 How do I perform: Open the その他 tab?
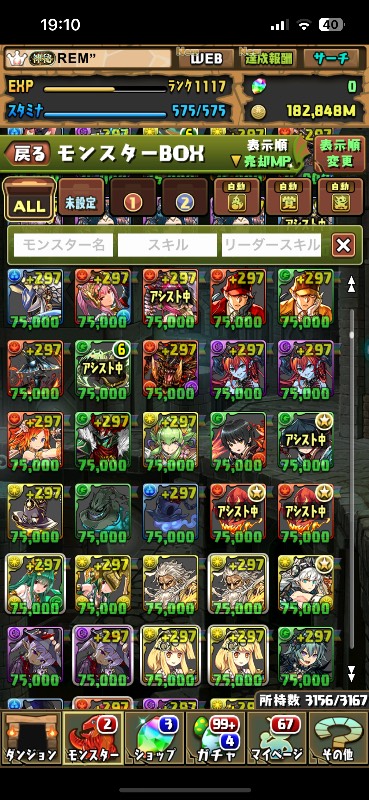click(338, 738)
